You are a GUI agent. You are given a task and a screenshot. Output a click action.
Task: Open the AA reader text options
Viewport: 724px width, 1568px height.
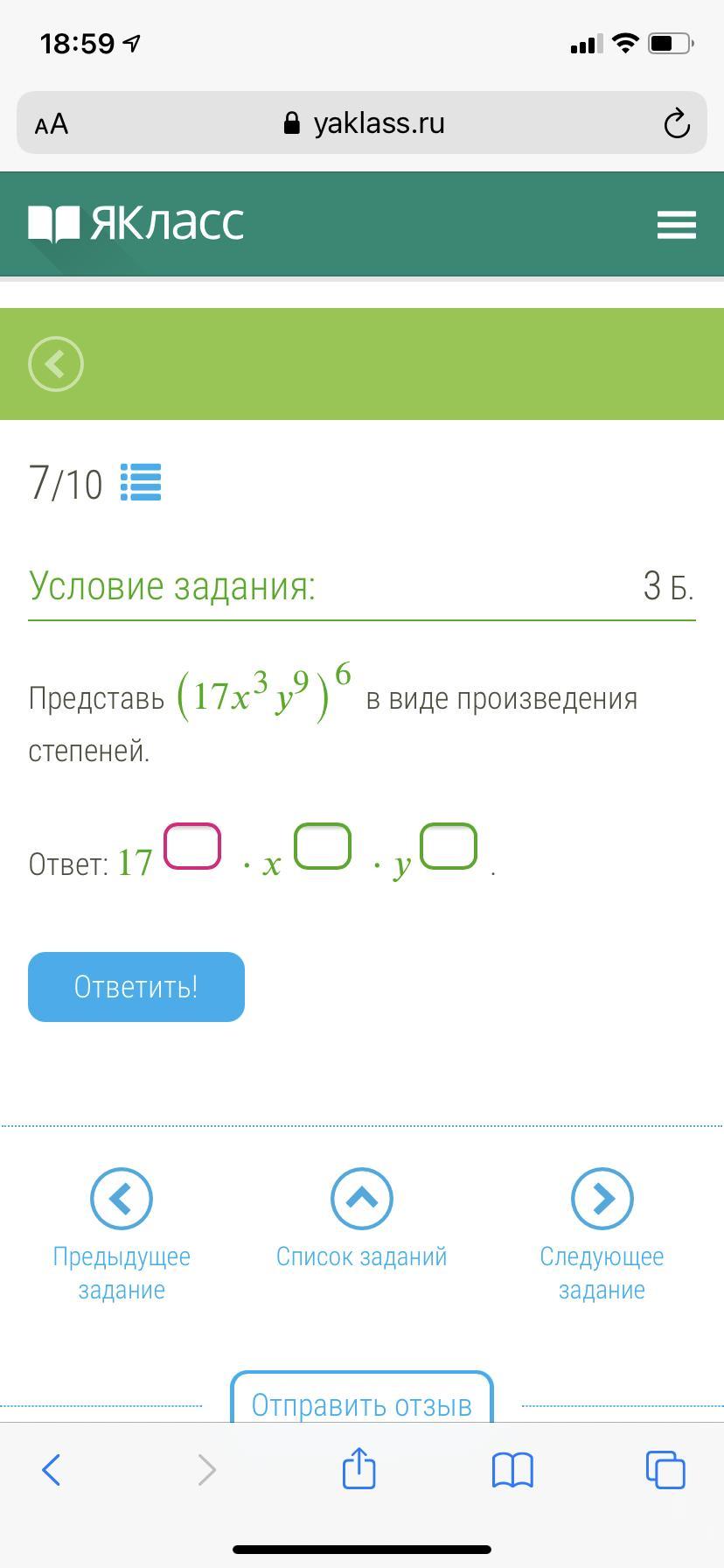pyautogui.click(x=52, y=123)
